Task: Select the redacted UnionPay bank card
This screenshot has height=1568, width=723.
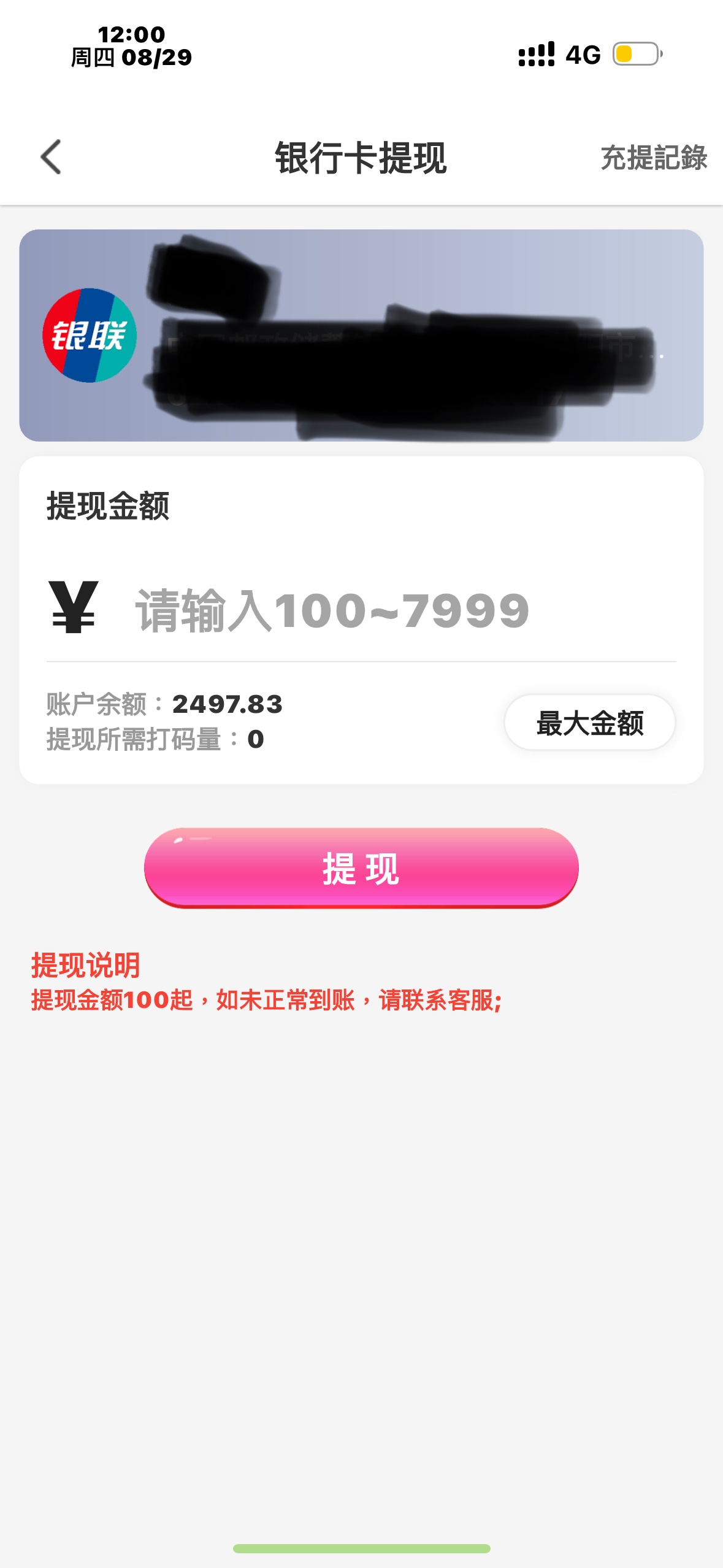Action: (361, 335)
